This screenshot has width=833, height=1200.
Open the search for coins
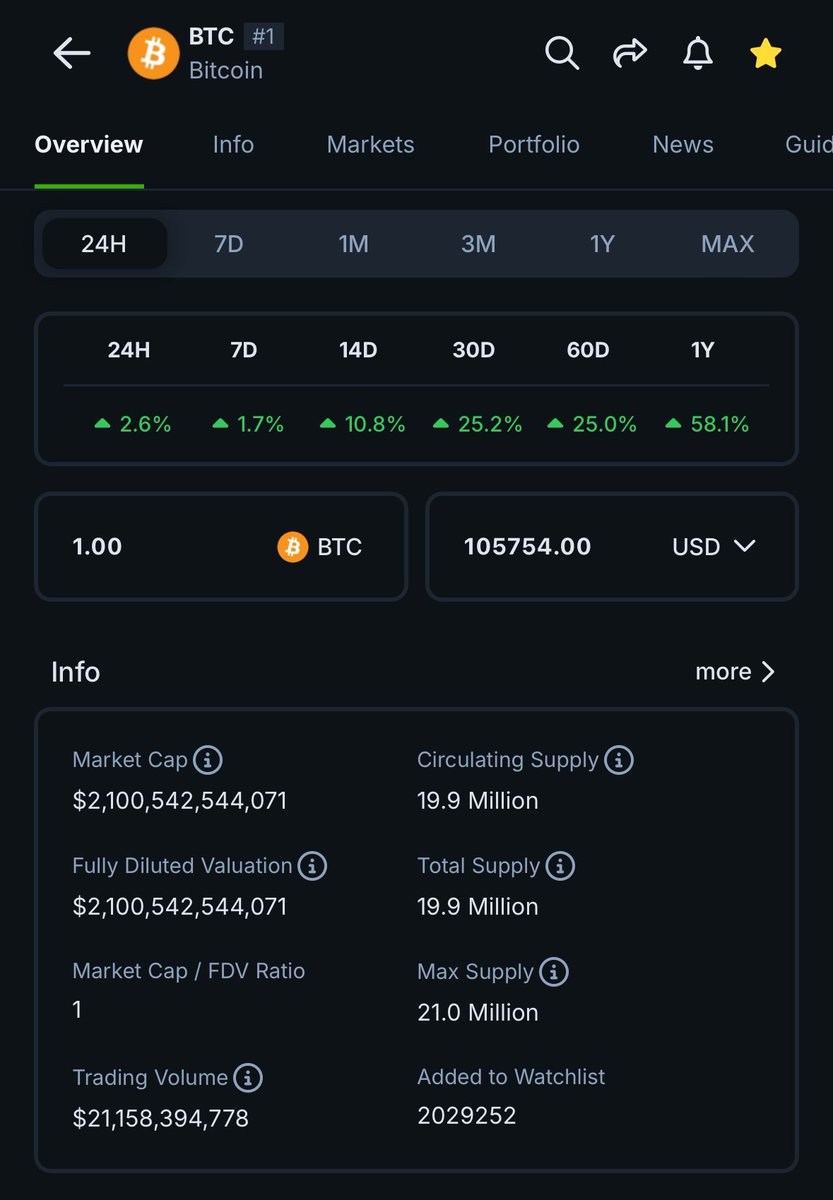click(562, 54)
